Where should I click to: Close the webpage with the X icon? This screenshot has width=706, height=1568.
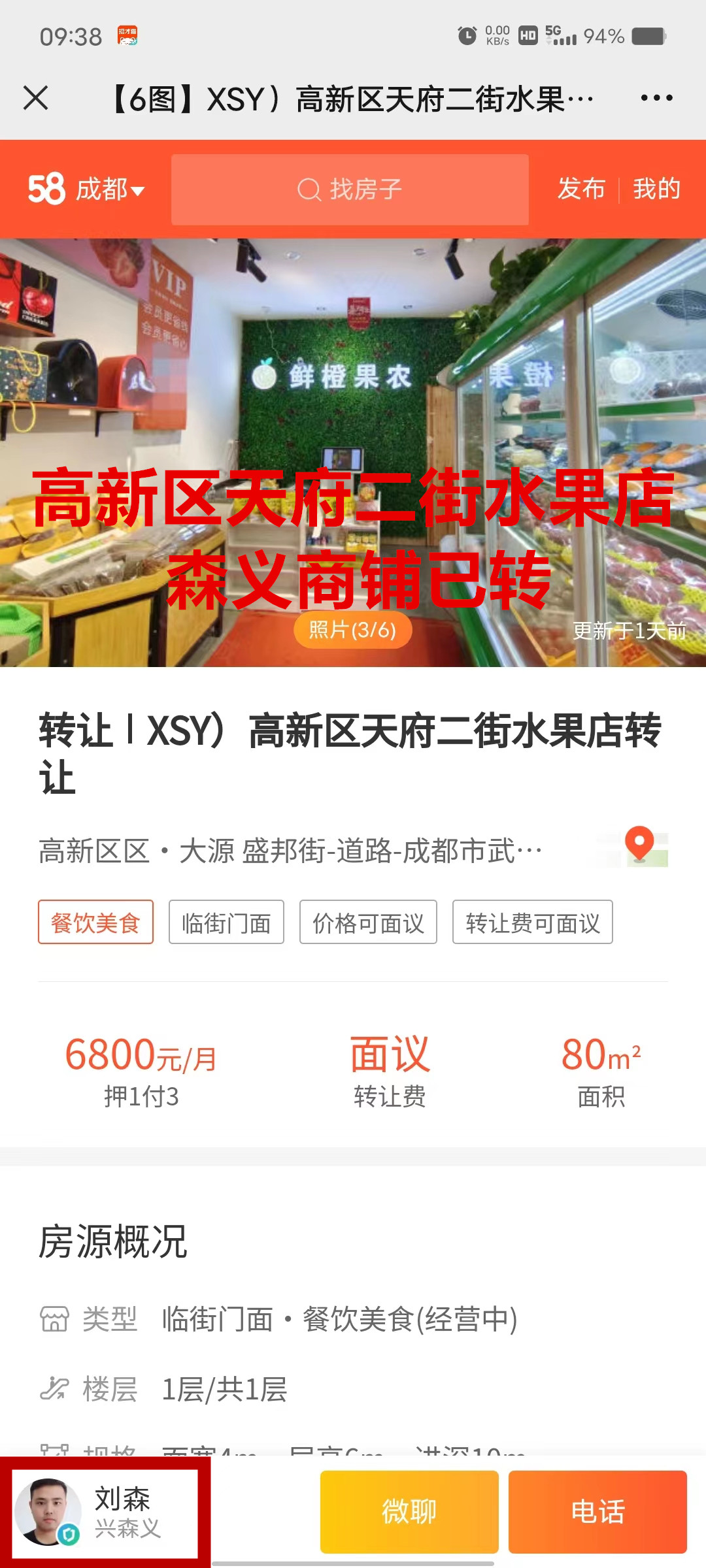click(36, 99)
